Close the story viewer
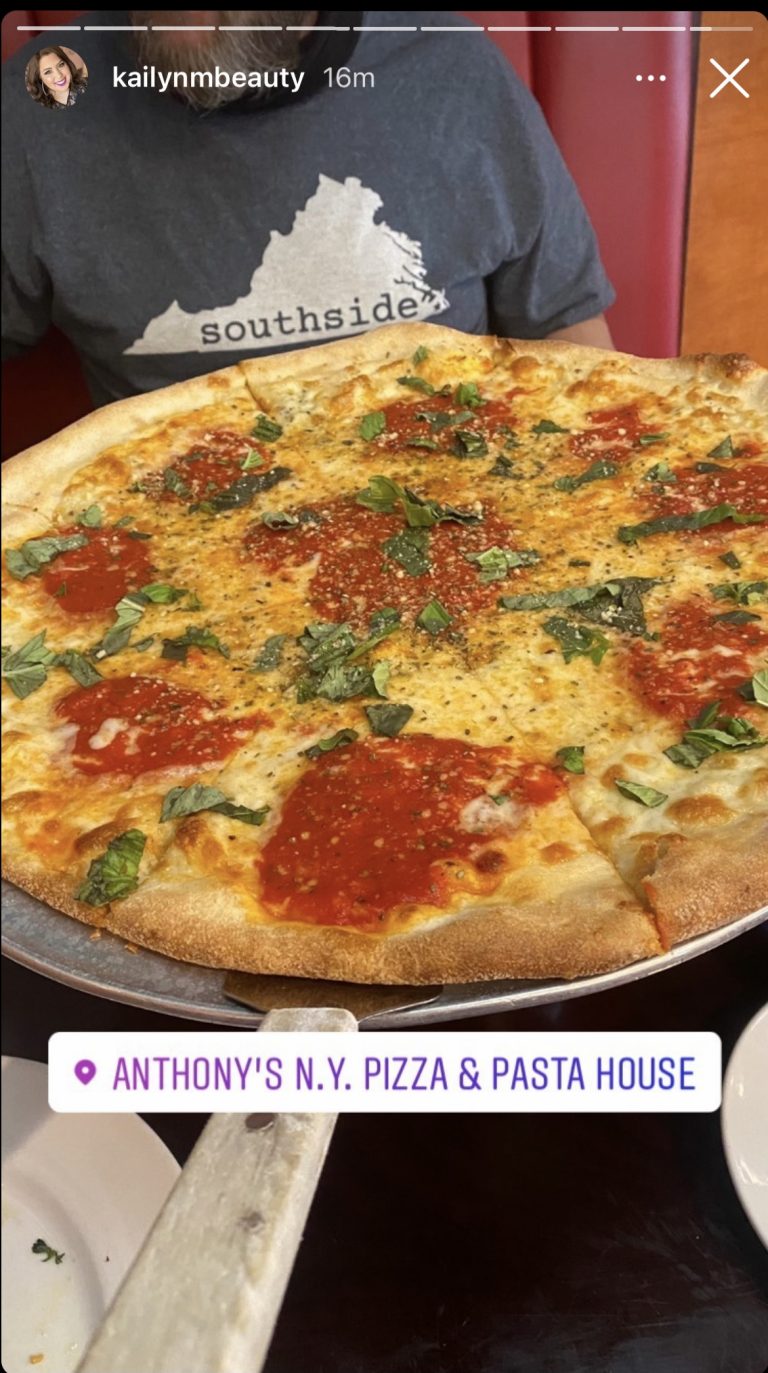768x1373 pixels. (729, 78)
